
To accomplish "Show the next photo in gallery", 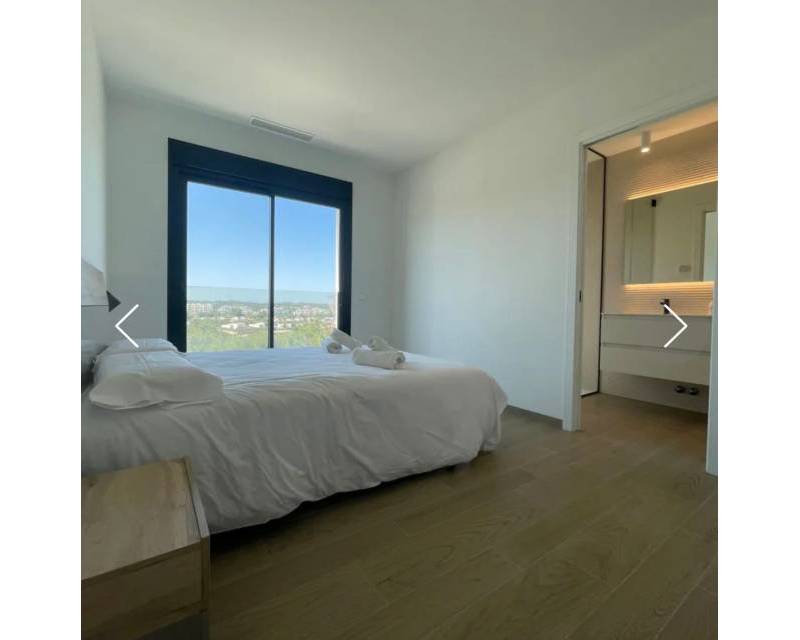I will coord(675,326).
